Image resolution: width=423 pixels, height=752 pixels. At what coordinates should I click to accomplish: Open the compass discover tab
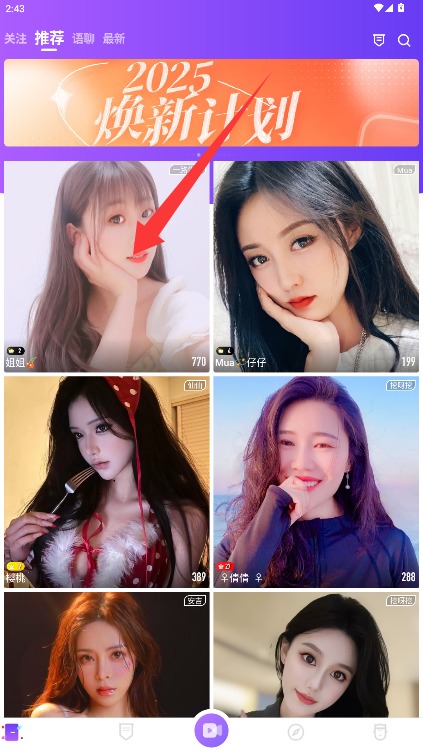pos(296,732)
